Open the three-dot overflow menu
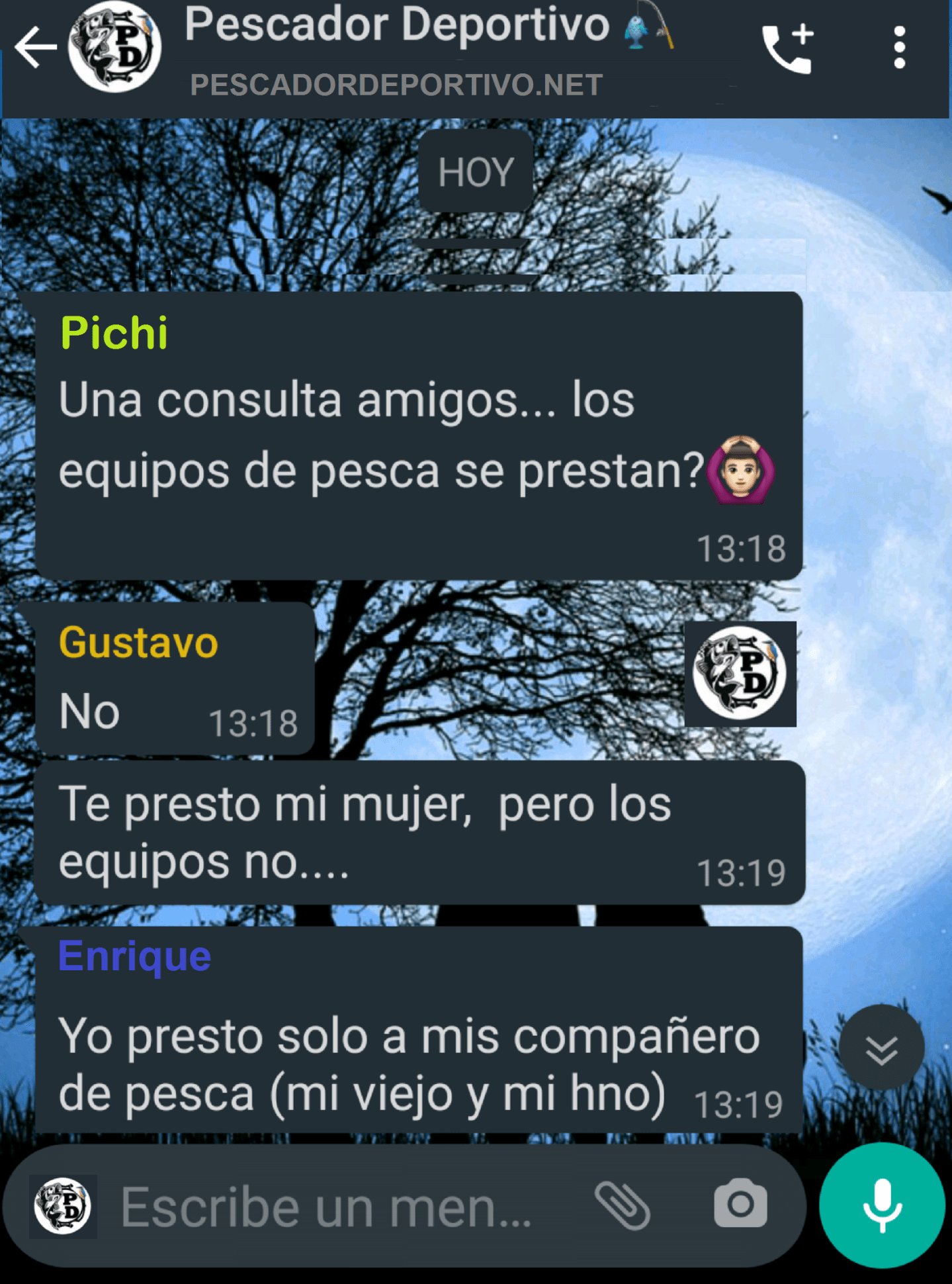Viewport: 952px width, 1284px height. [899, 48]
